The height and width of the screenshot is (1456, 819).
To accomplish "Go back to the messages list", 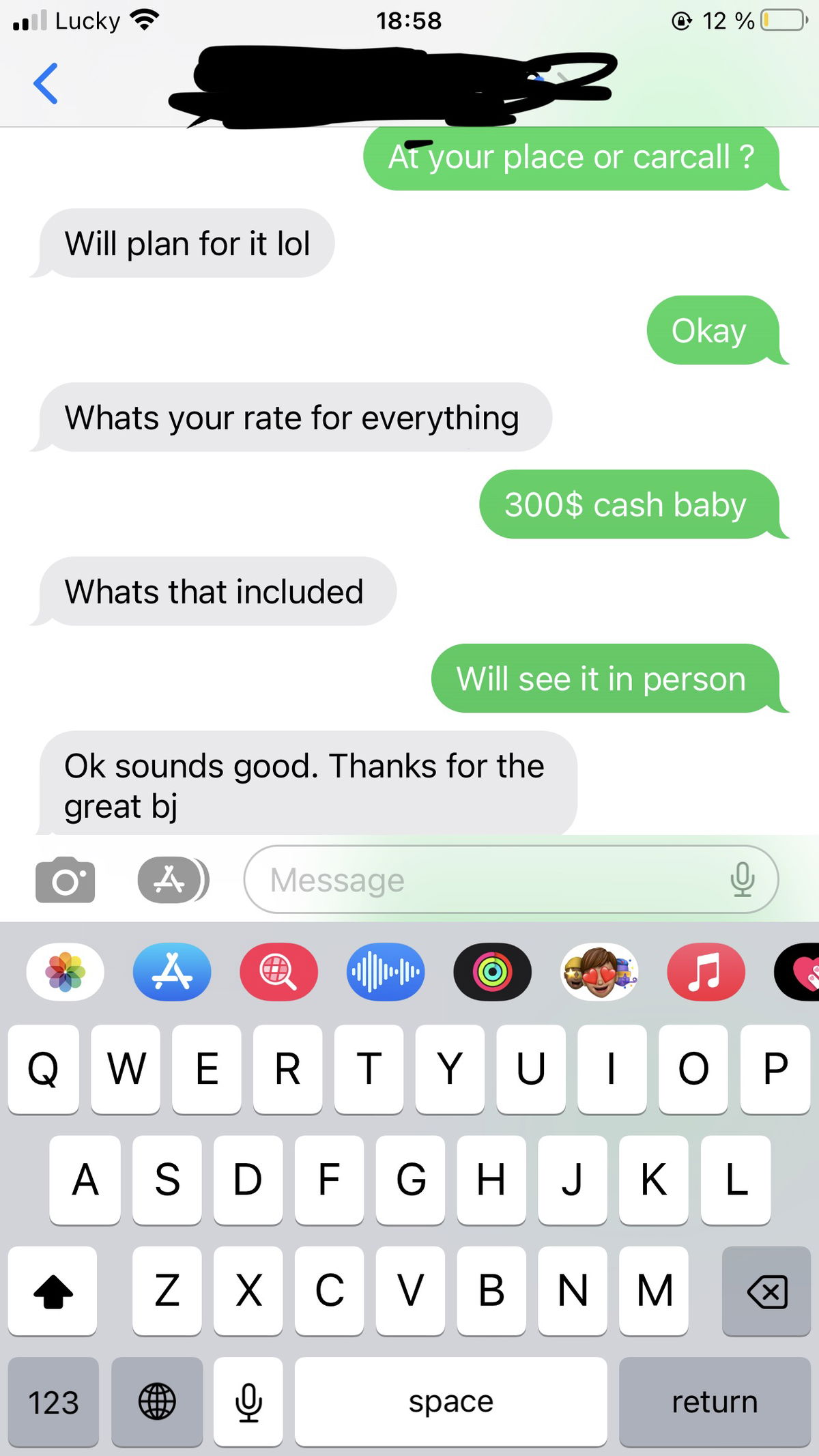I will pyautogui.click(x=46, y=83).
